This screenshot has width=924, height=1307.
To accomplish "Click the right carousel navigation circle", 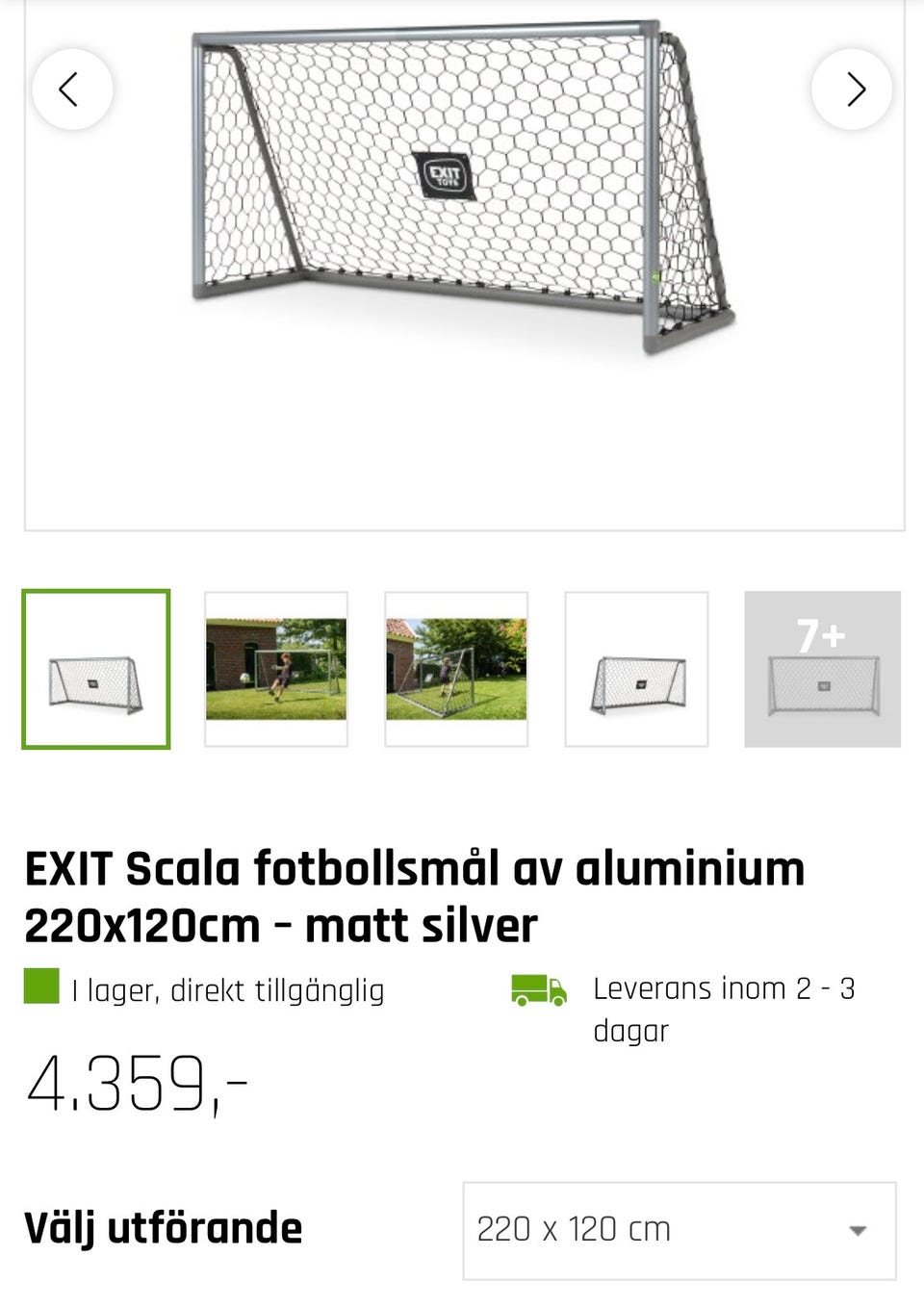I will point(851,90).
